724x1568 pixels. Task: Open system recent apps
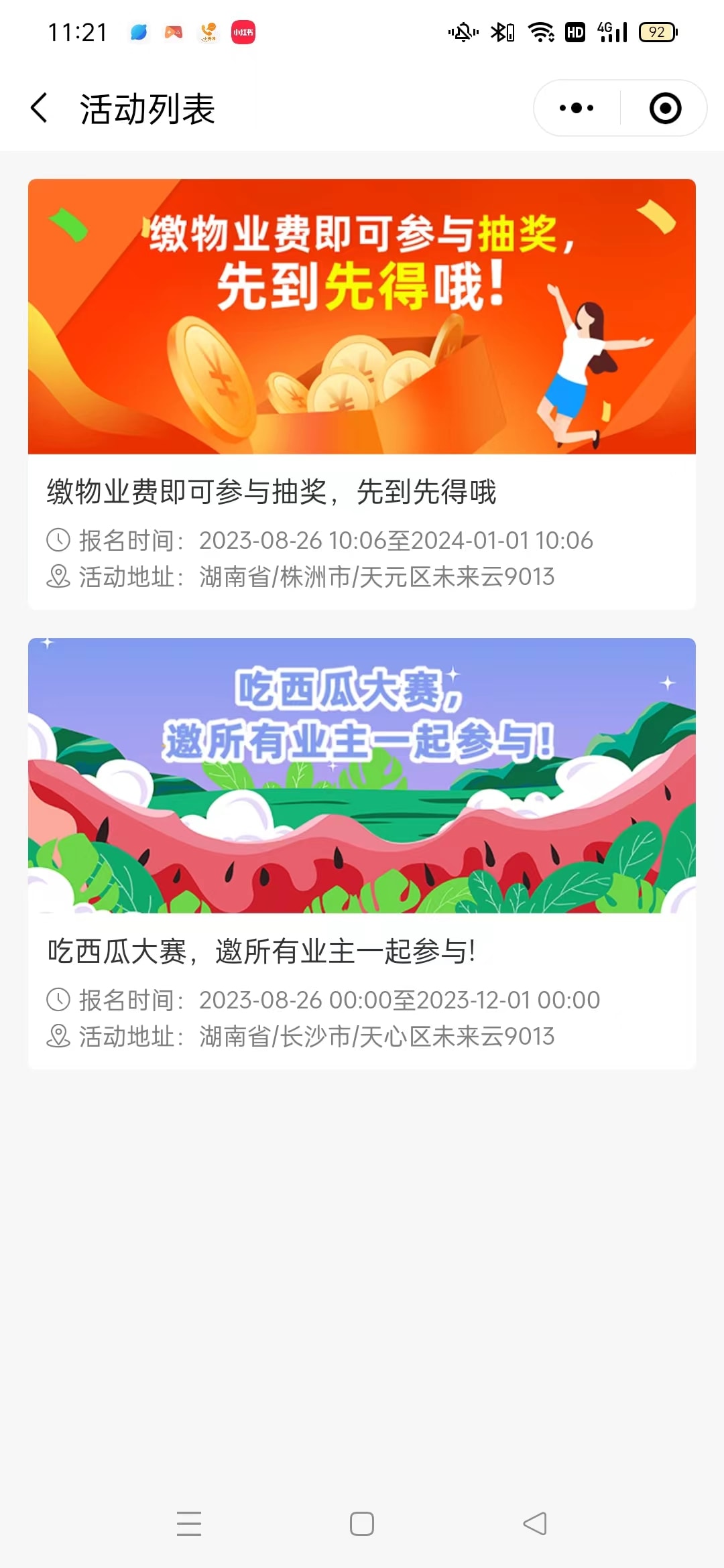point(189,1523)
